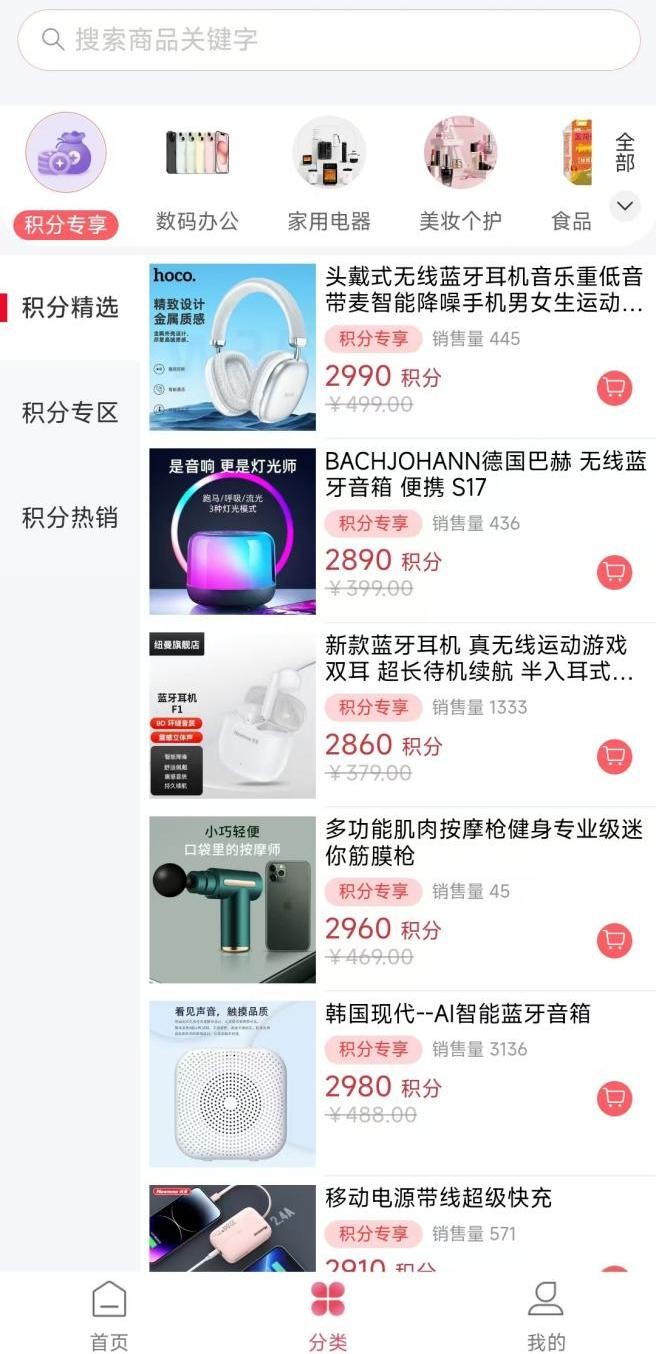Add the 多功能肌肉按摩枪 to cart

click(614, 940)
